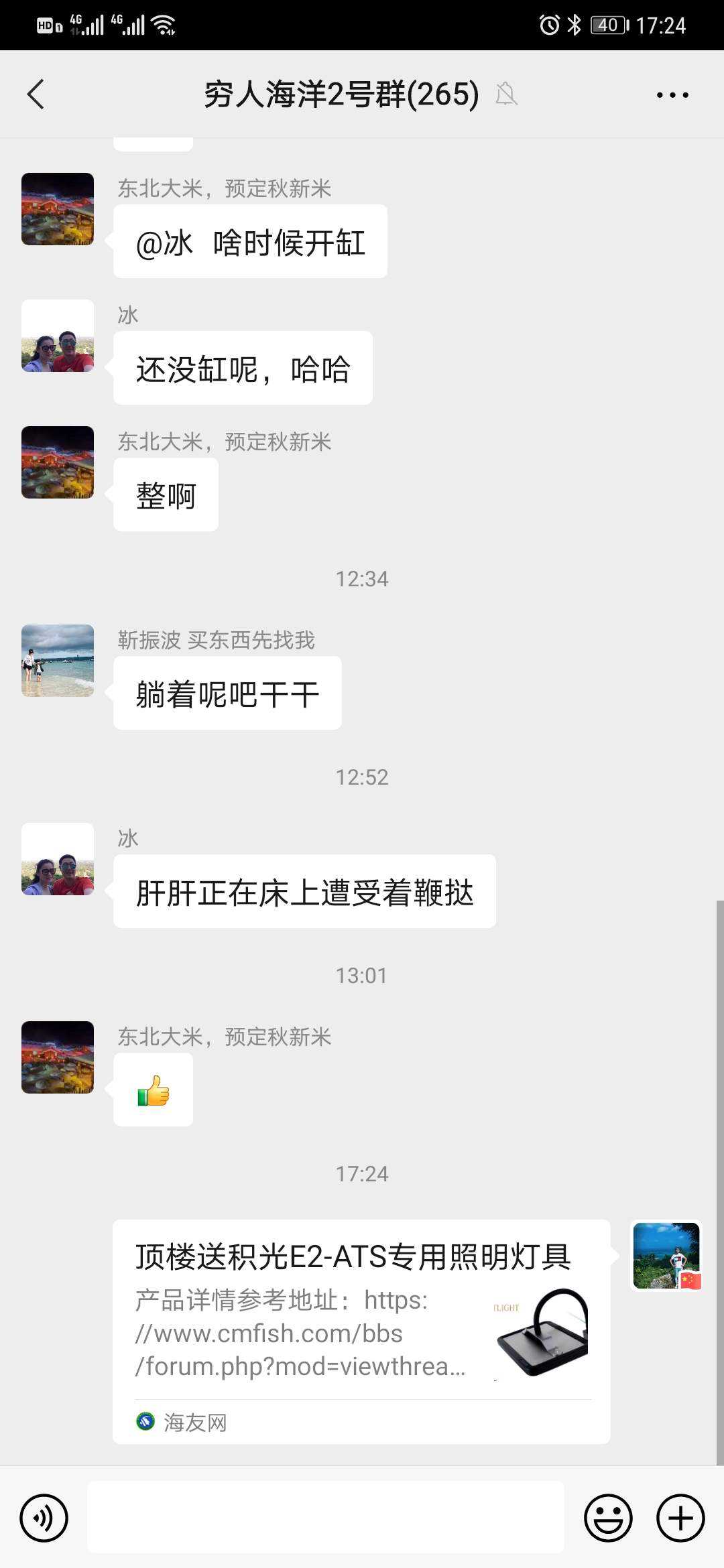Open the chat info overflow menu
Viewport: 724px width, 1568px height.
click(672, 94)
